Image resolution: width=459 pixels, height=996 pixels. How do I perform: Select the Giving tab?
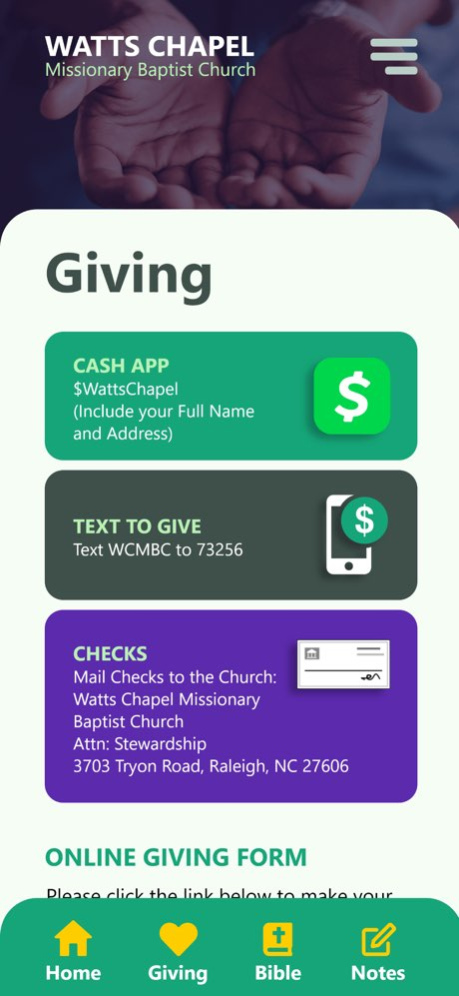click(x=178, y=951)
